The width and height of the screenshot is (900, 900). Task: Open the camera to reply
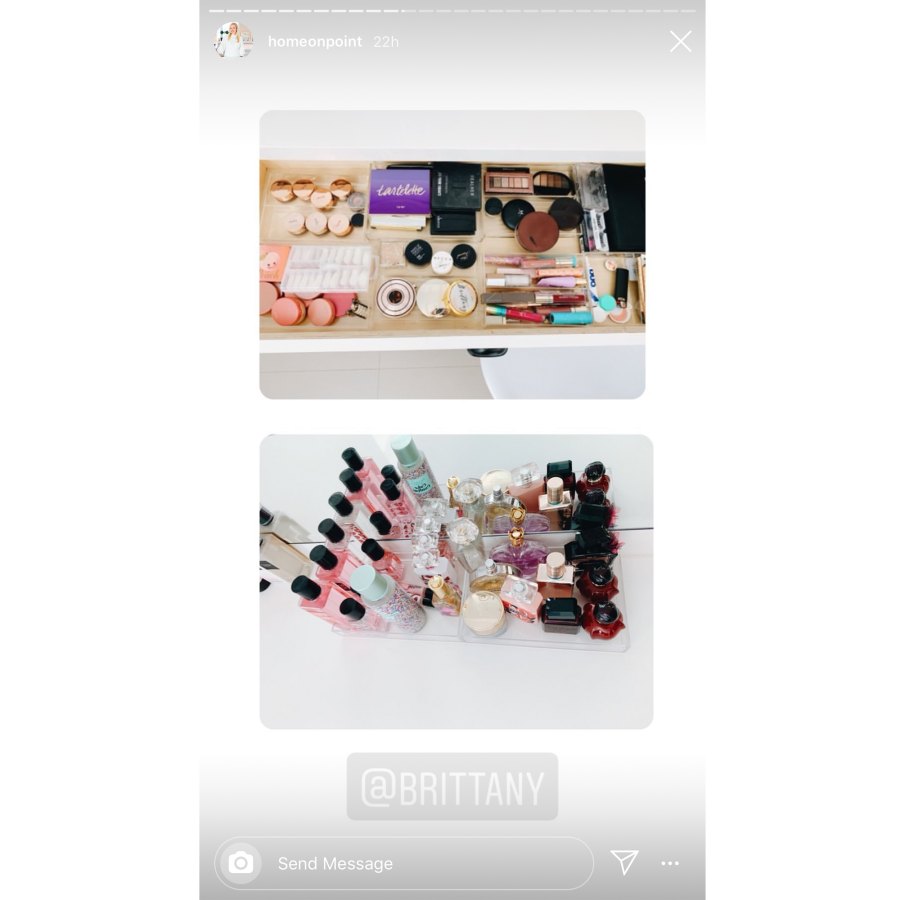pos(241,863)
